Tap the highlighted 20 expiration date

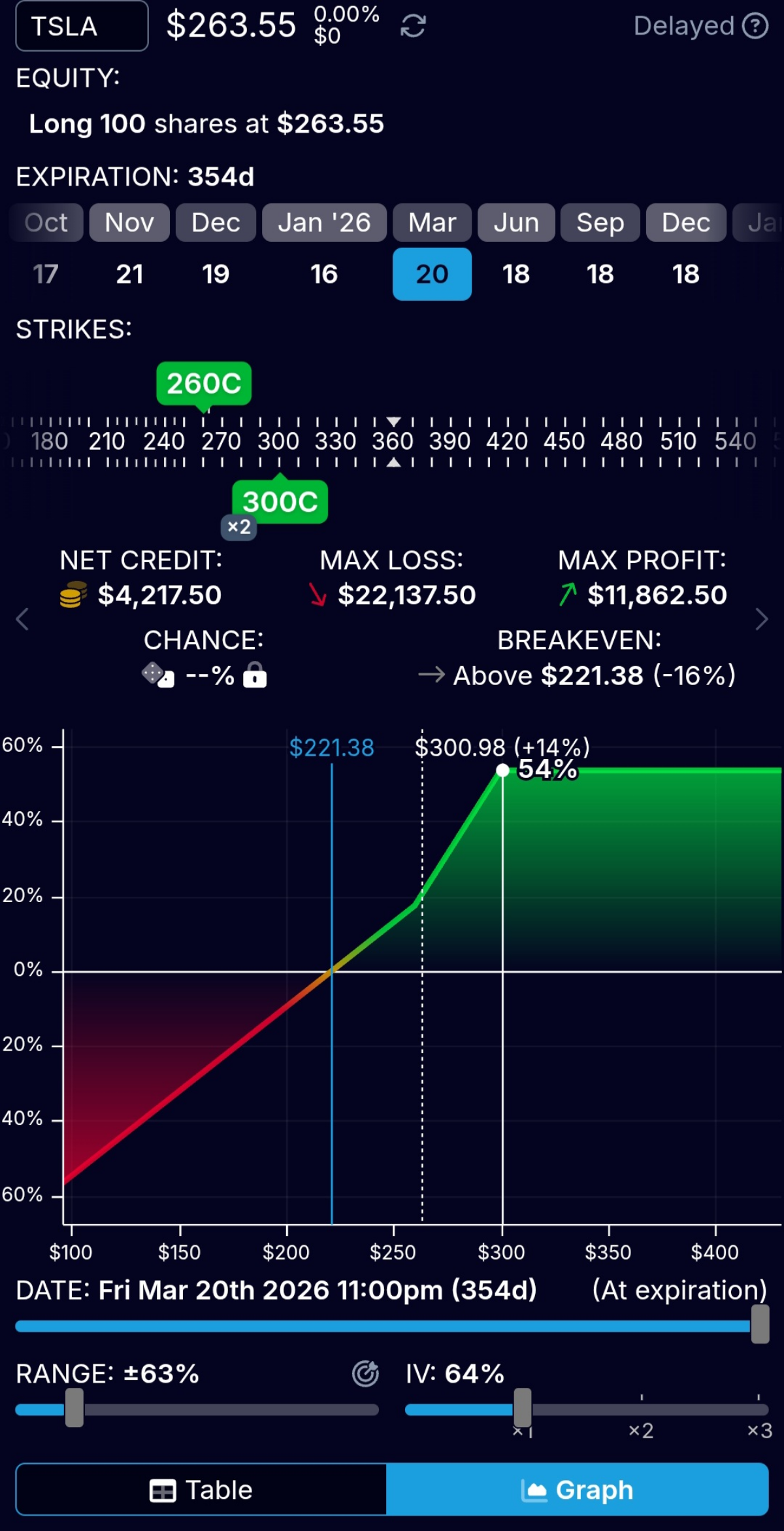432,275
